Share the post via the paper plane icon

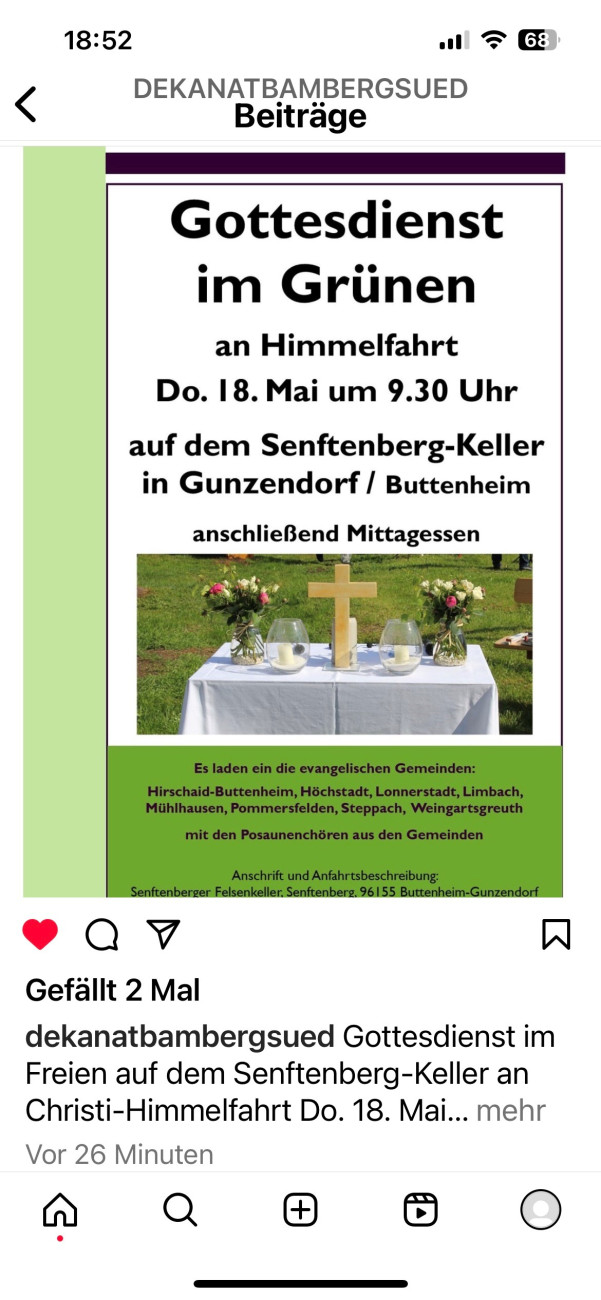pos(162,935)
